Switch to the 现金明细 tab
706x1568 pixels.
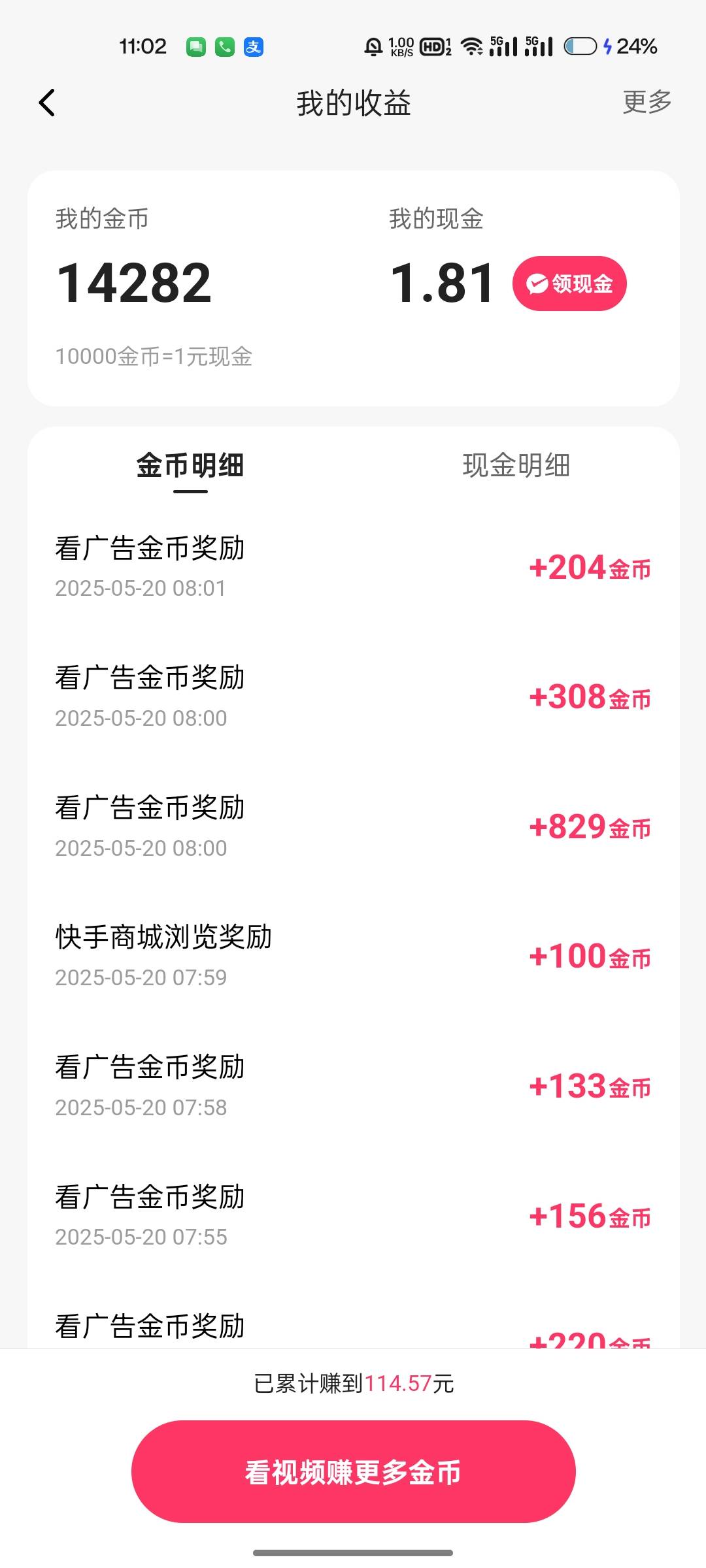pos(516,466)
